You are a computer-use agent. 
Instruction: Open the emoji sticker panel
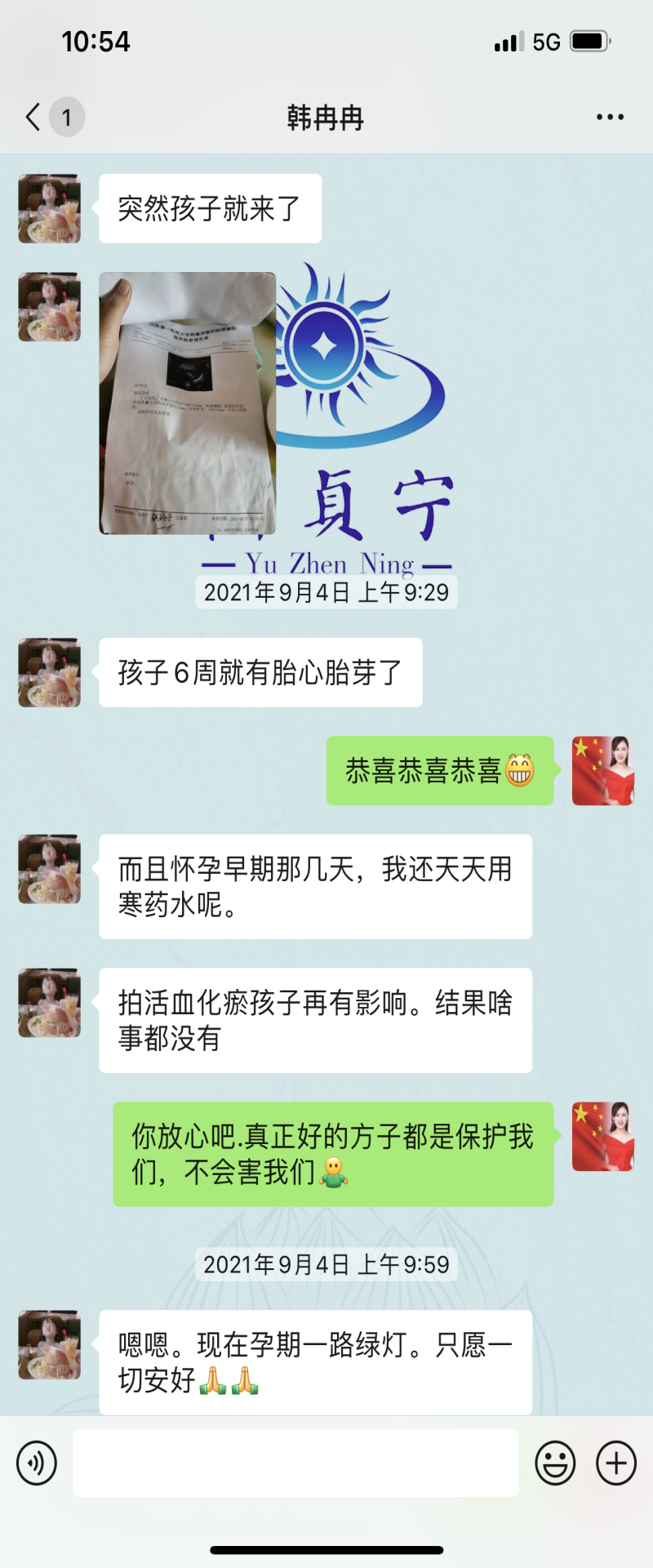(x=555, y=1463)
